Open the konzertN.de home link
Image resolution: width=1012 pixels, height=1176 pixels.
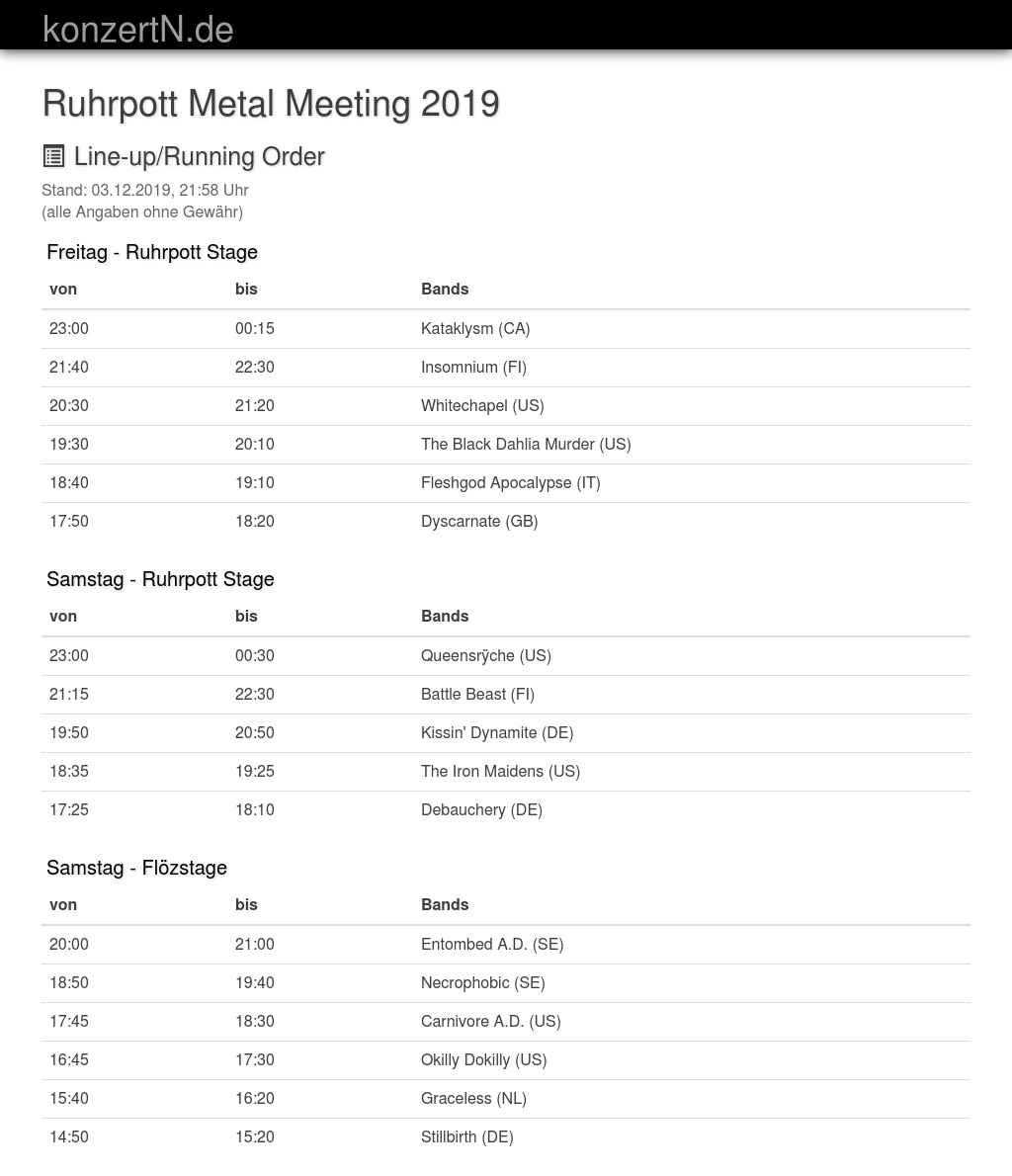pos(138,29)
